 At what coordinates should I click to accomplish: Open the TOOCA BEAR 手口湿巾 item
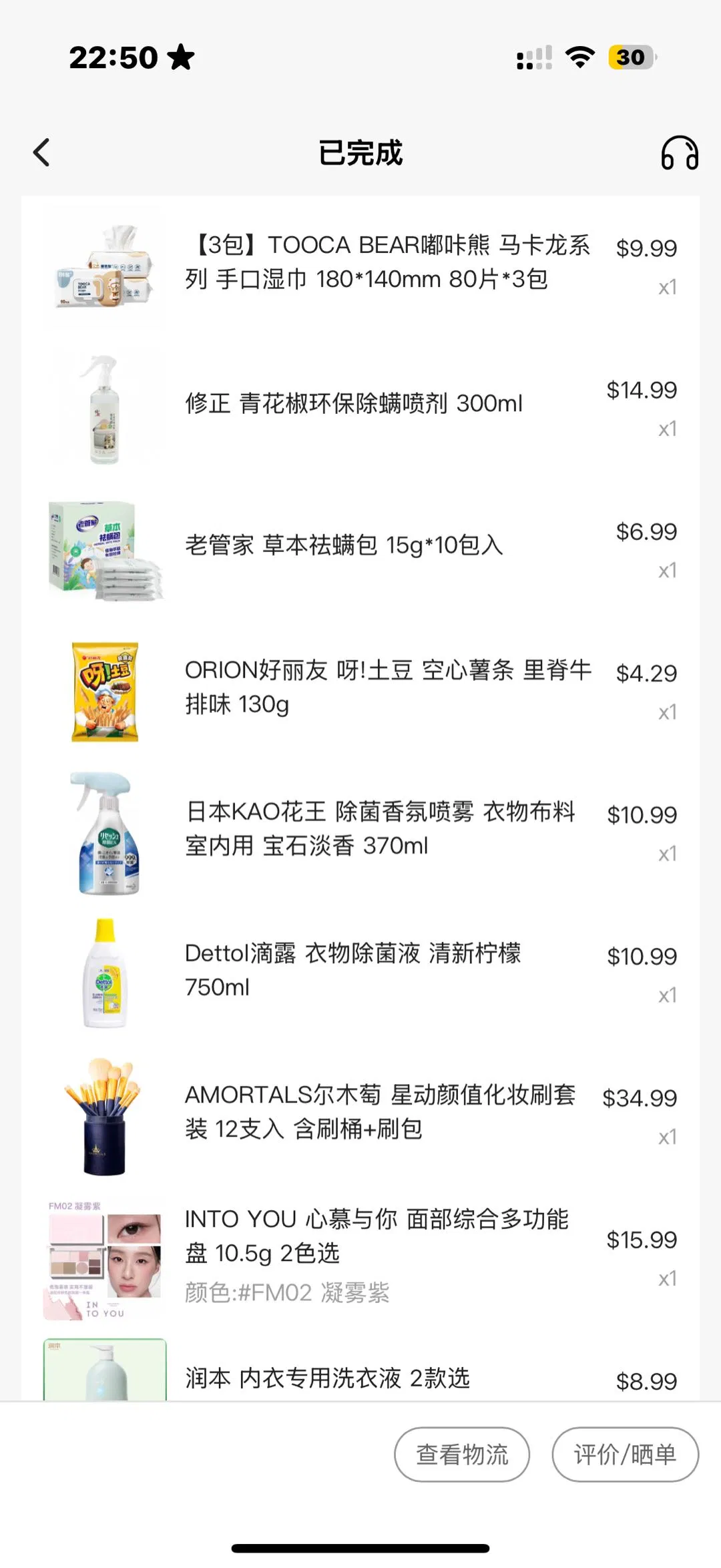tap(387, 262)
